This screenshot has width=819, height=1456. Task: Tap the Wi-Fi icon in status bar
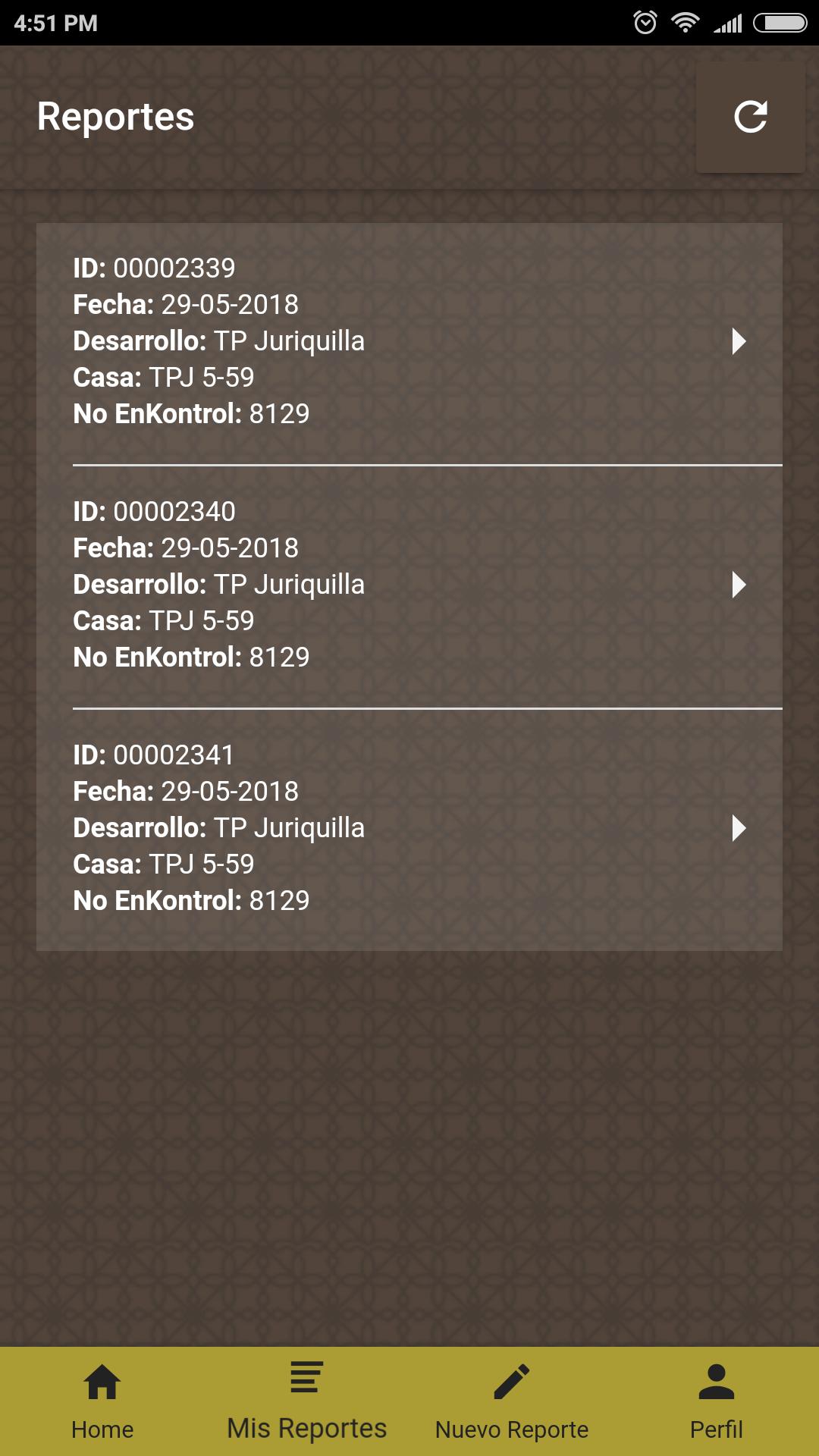point(685,22)
